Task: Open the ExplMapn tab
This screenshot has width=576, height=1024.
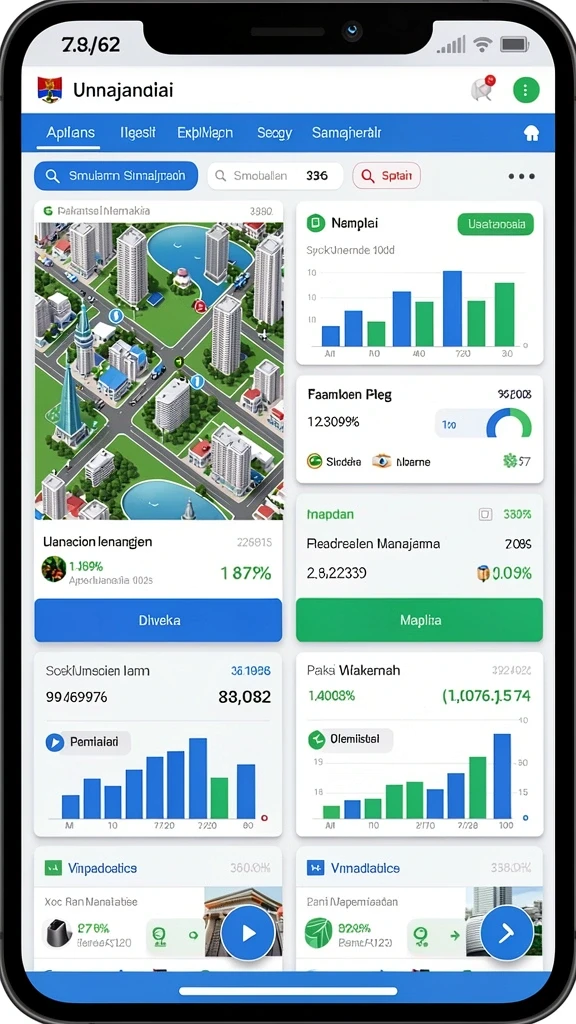Action: tap(205, 133)
